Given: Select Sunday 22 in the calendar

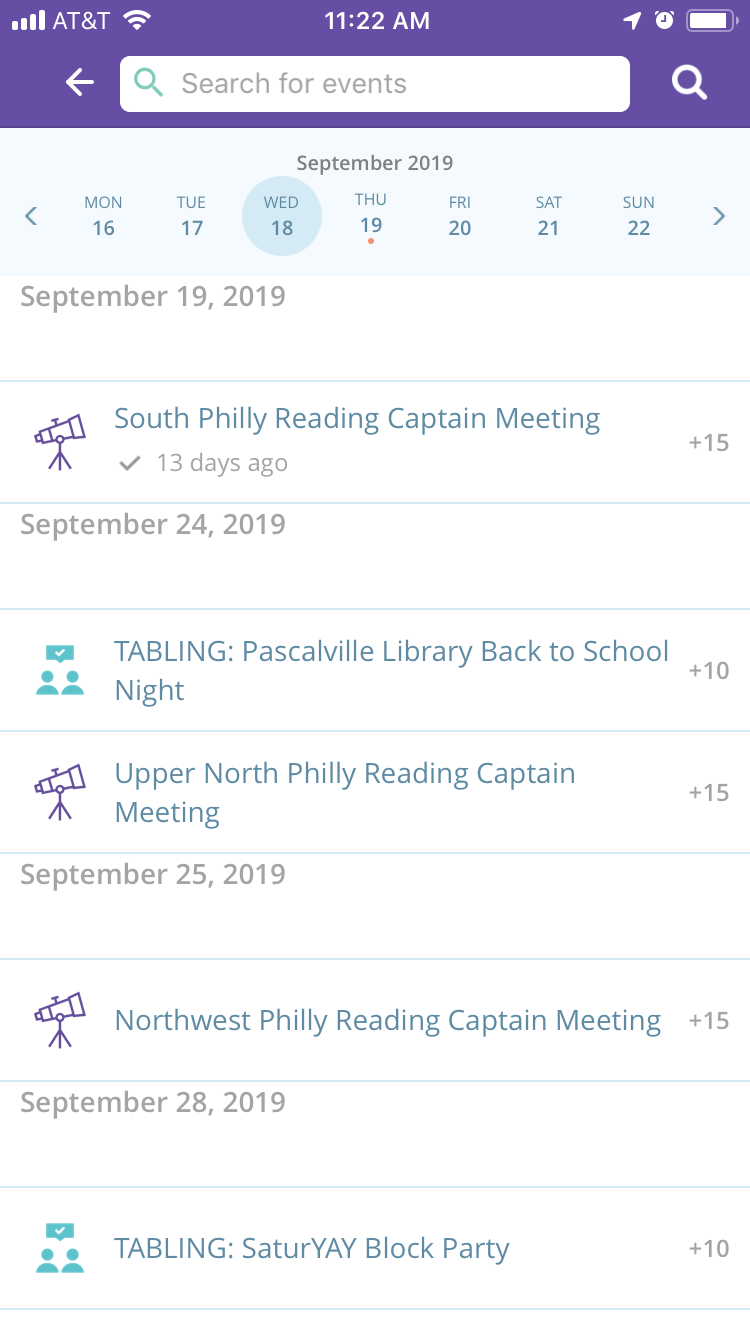Looking at the screenshot, I should coord(639,216).
